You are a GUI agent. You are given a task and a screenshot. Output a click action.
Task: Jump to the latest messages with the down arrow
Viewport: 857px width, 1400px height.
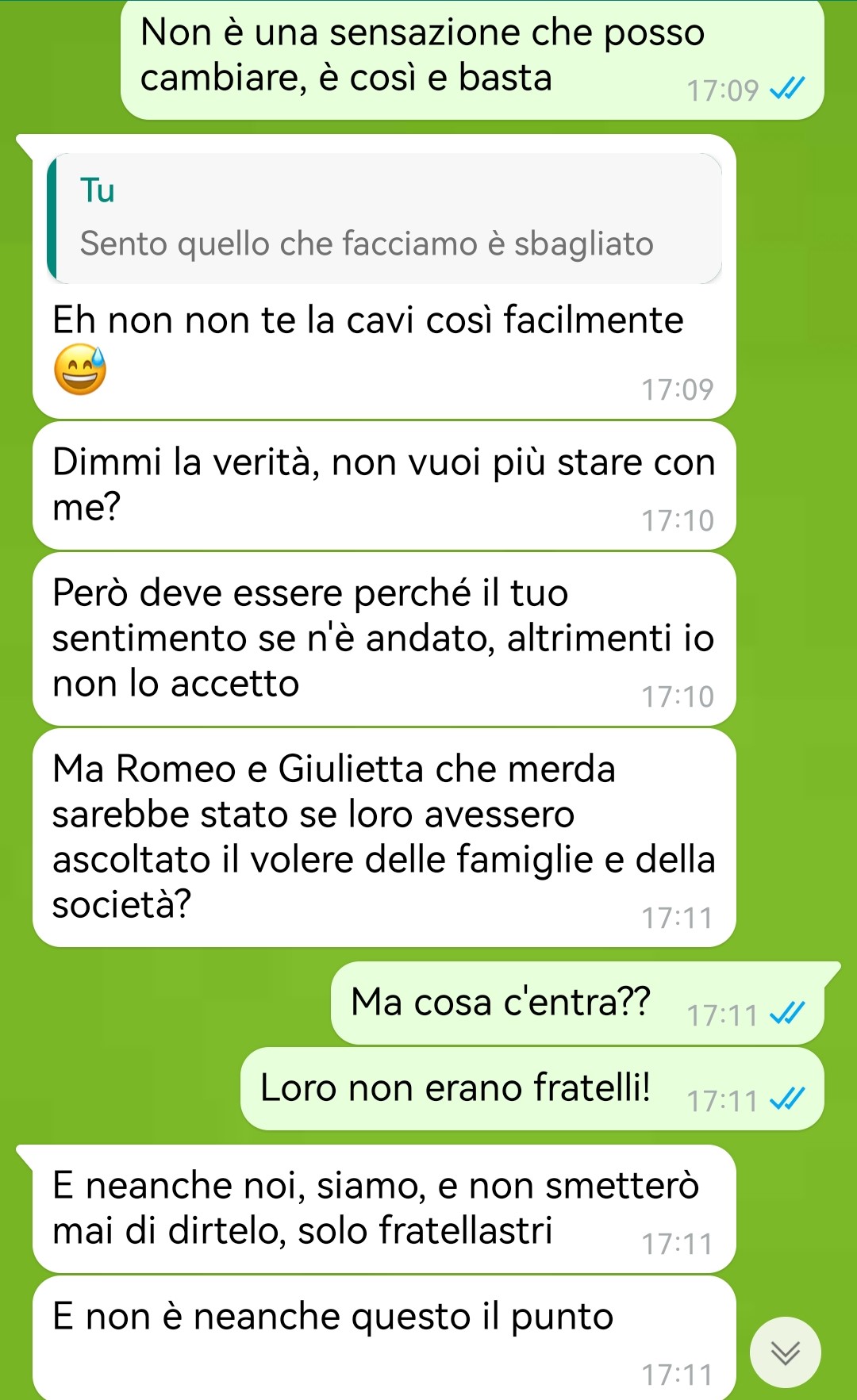pyautogui.click(x=785, y=1352)
